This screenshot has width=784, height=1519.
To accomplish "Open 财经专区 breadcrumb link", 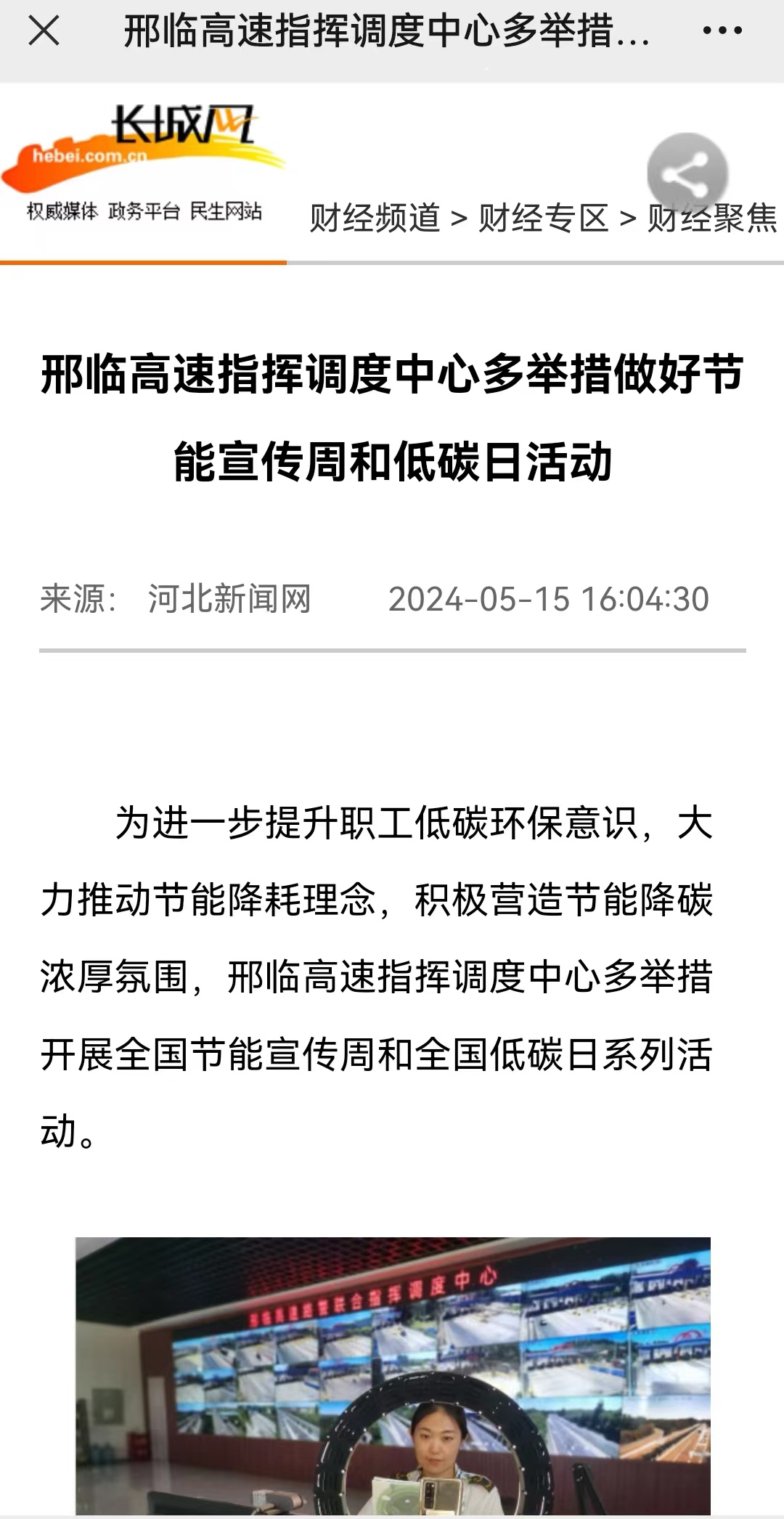I will [x=543, y=218].
